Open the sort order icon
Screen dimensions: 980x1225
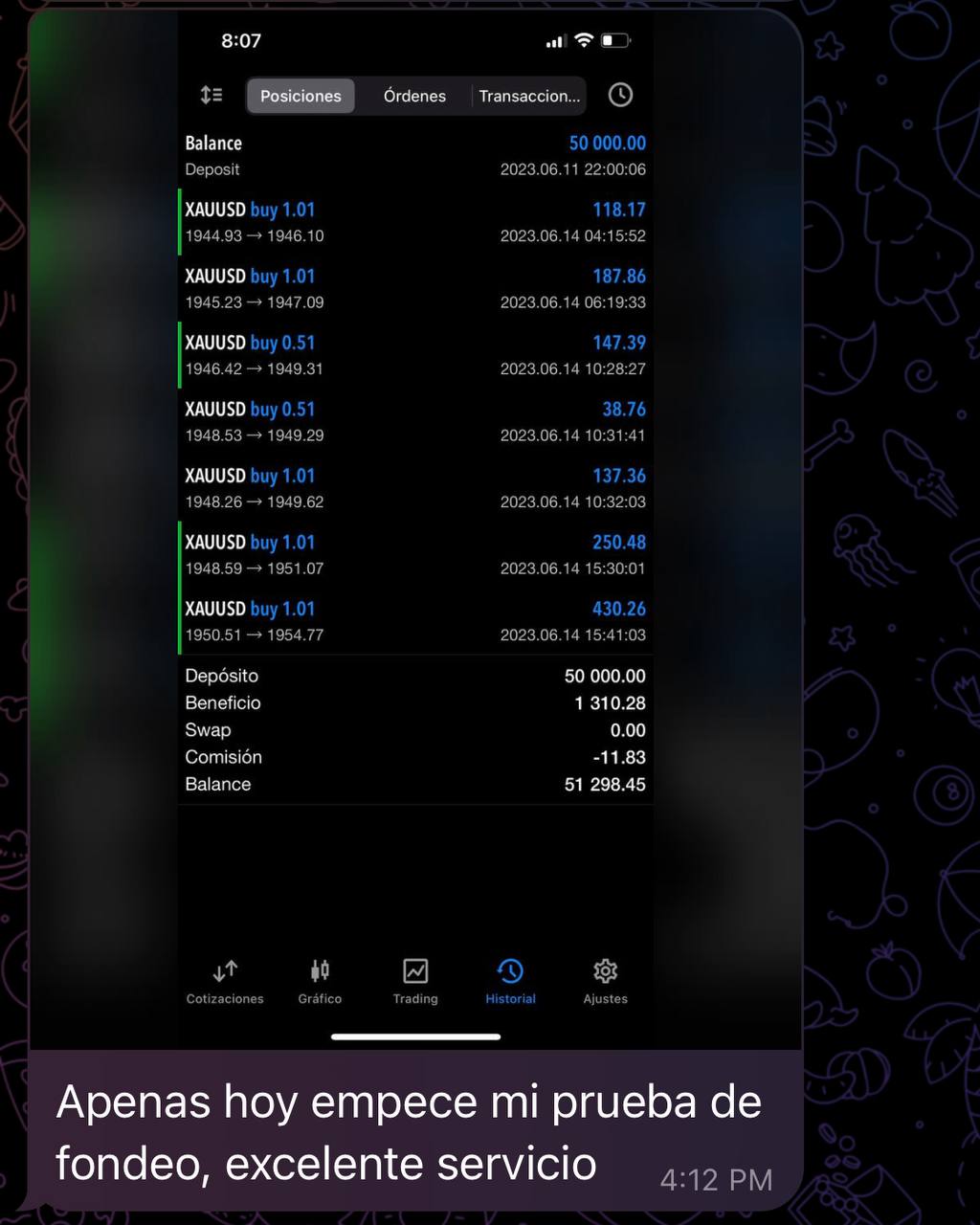[212, 95]
